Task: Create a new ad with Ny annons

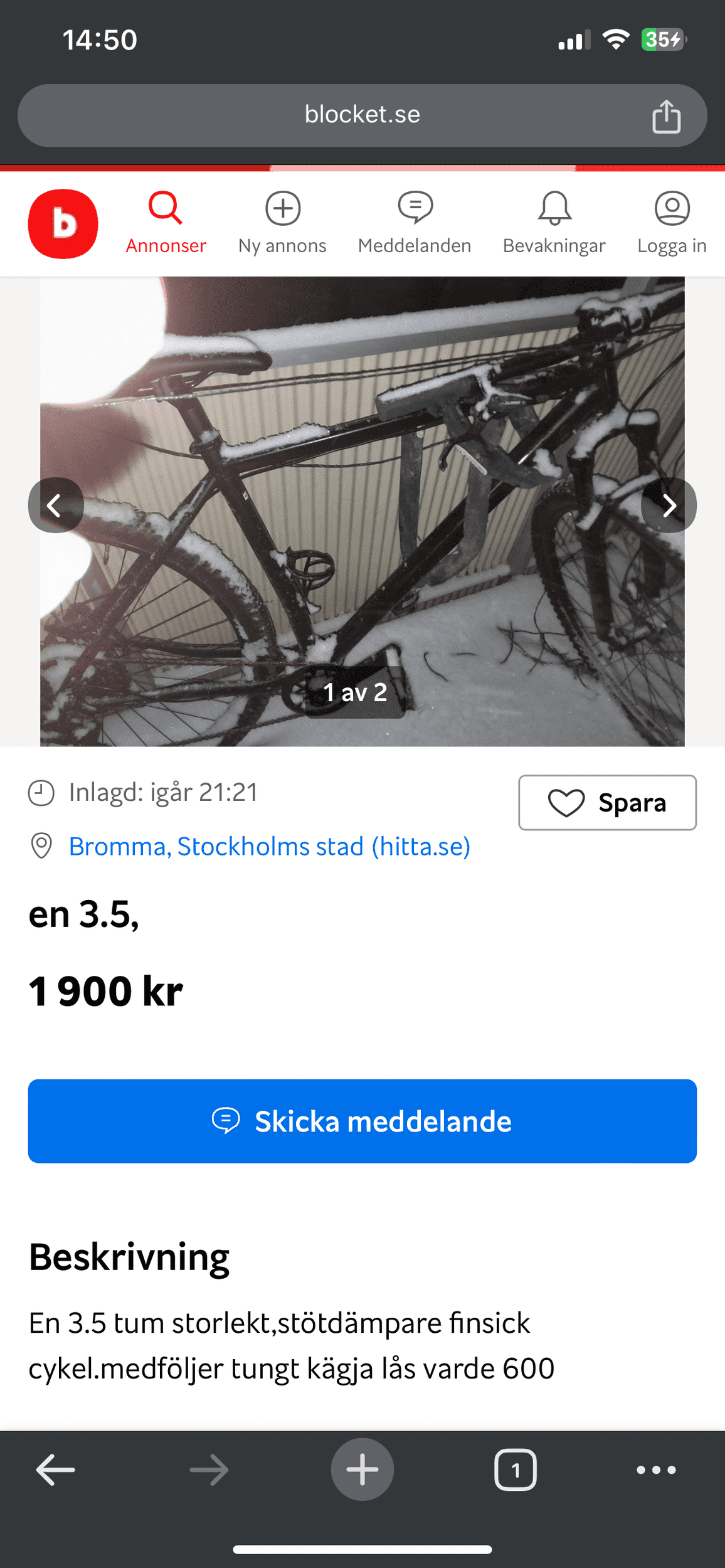Action: point(282,223)
